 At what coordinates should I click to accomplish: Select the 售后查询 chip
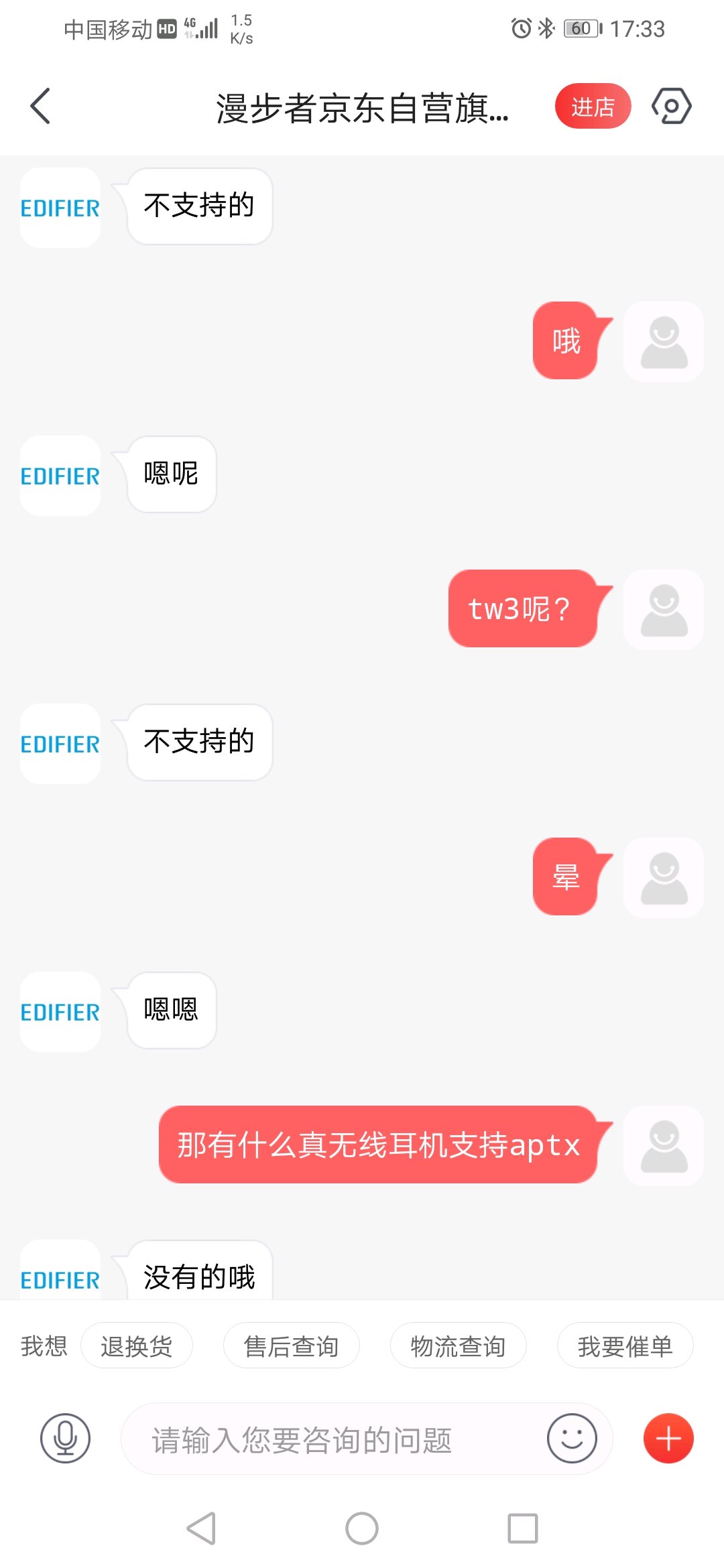291,1346
